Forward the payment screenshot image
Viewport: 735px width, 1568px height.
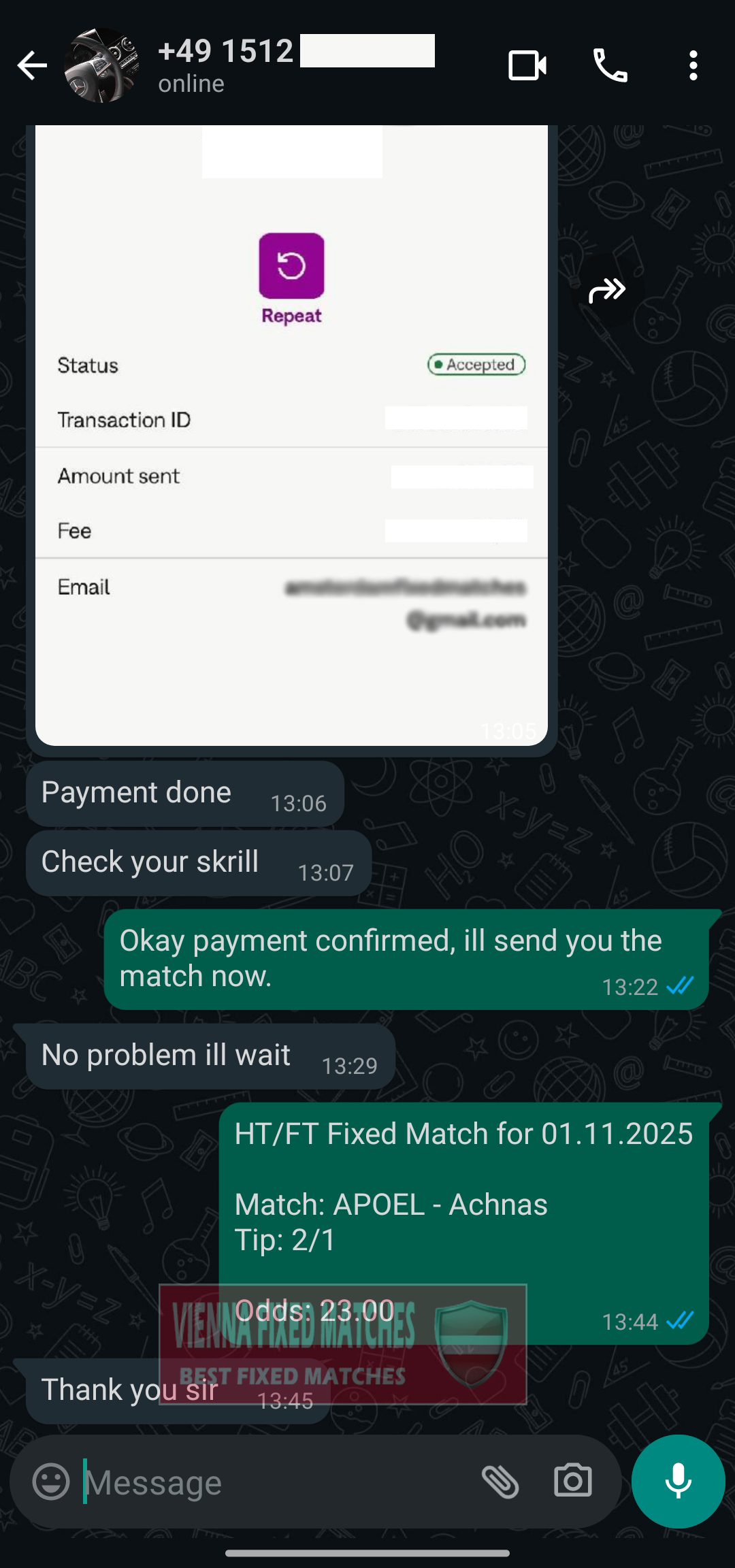[x=606, y=291]
